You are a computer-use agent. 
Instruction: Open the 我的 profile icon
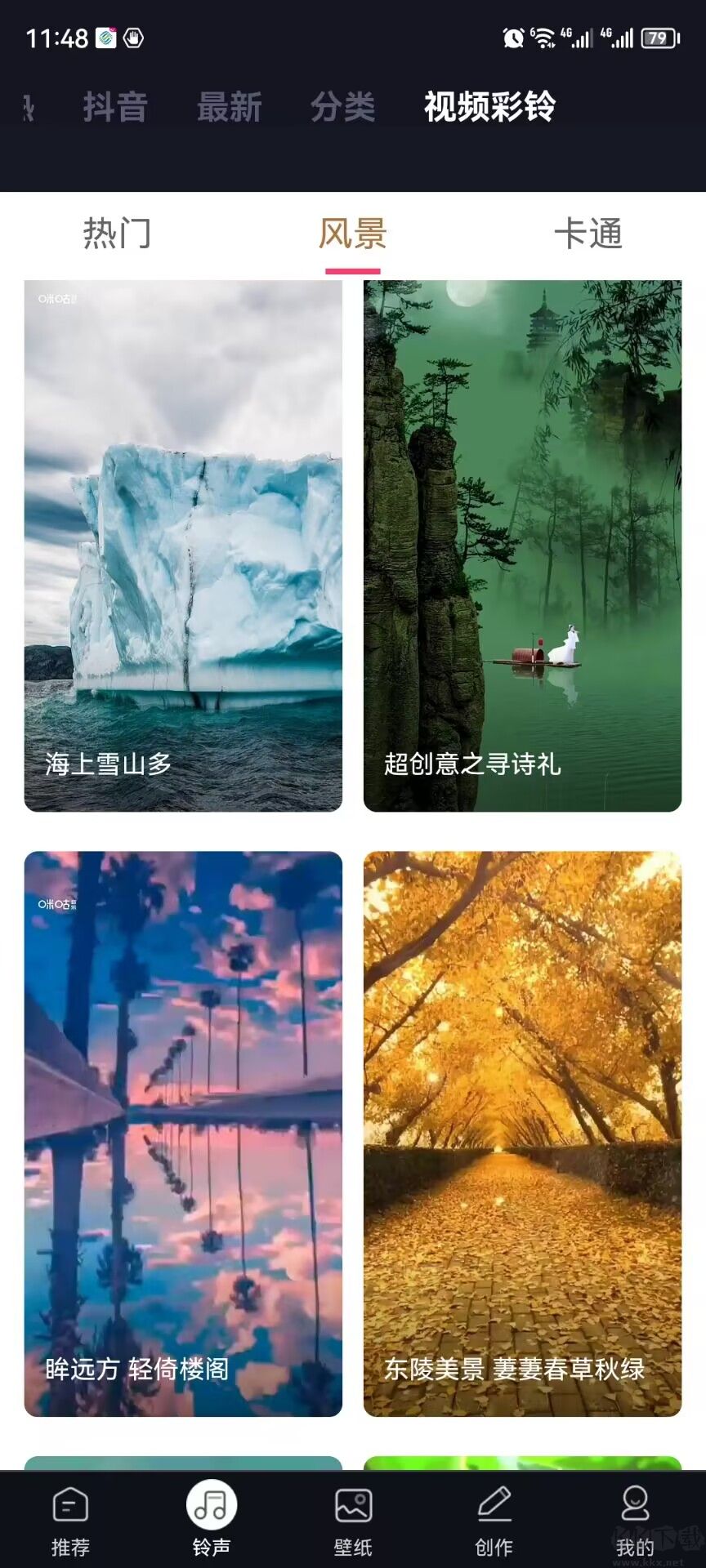coord(636,1515)
